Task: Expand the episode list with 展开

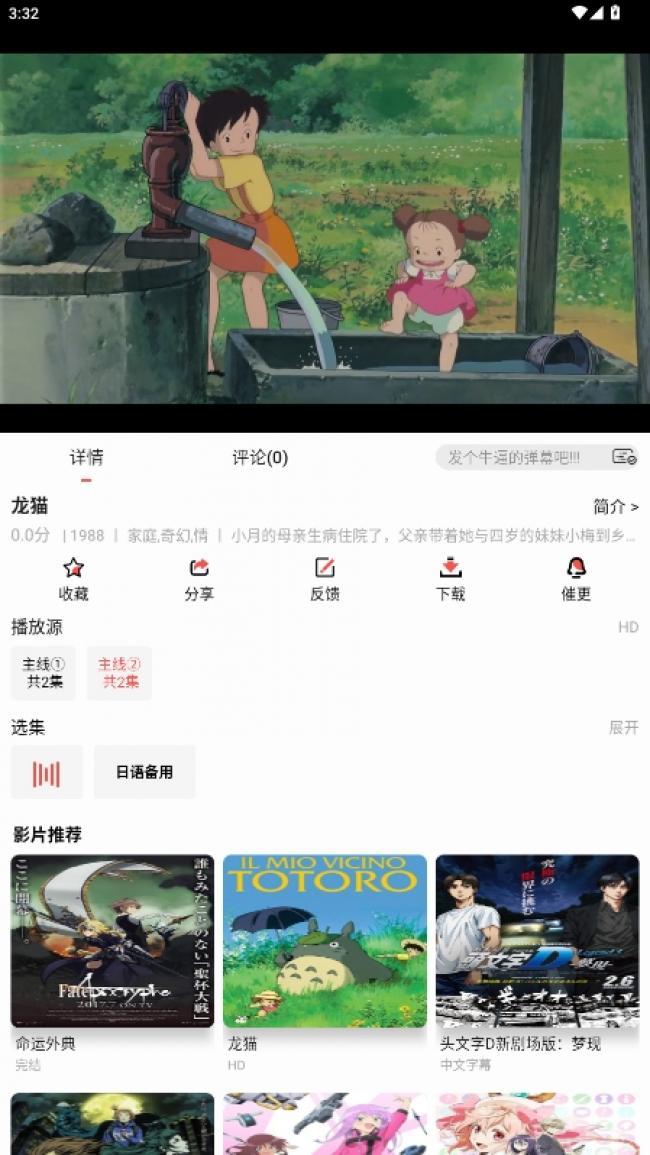Action: [x=623, y=727]
